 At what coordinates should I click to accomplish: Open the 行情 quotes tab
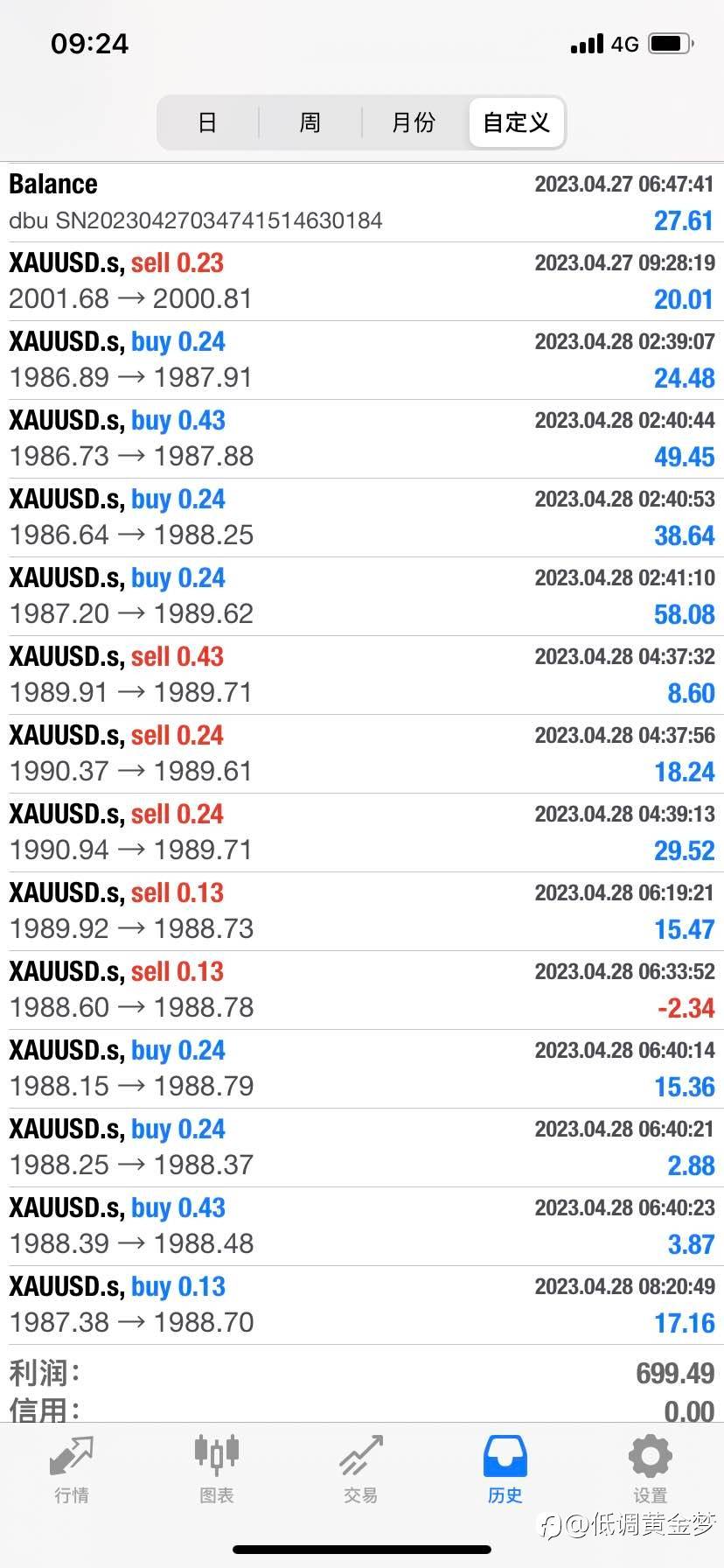coord(72,1469)
